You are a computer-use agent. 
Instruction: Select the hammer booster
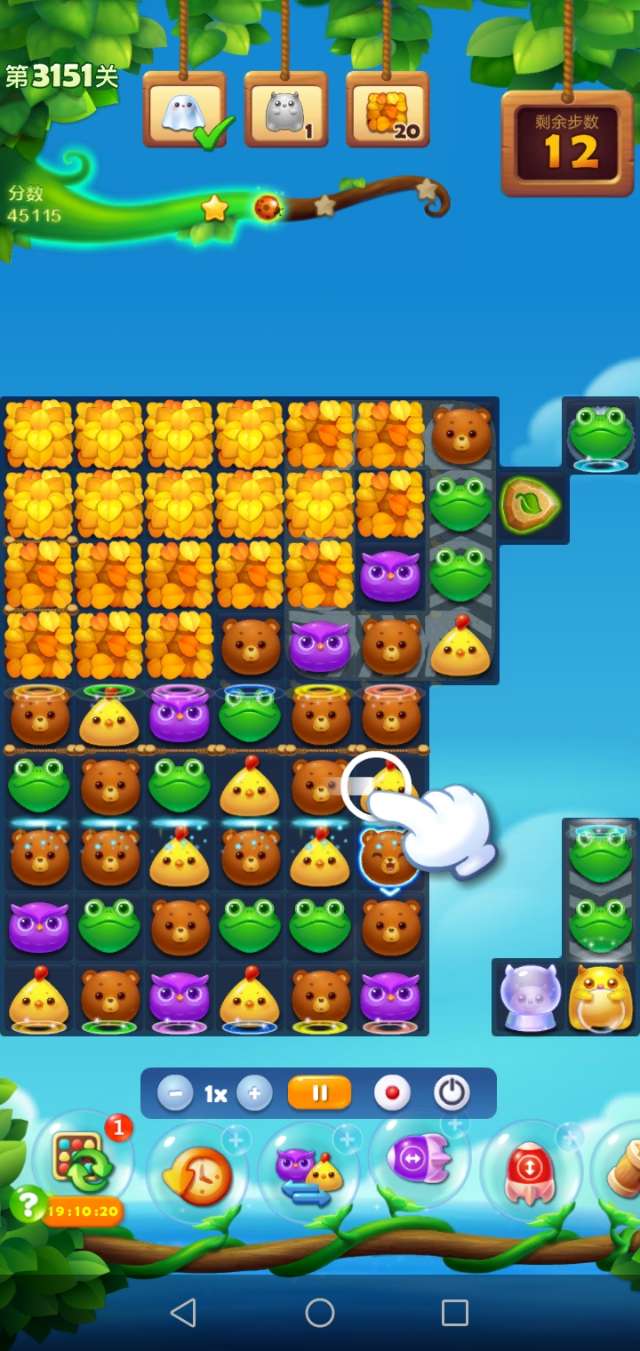tap(622, 1172)
